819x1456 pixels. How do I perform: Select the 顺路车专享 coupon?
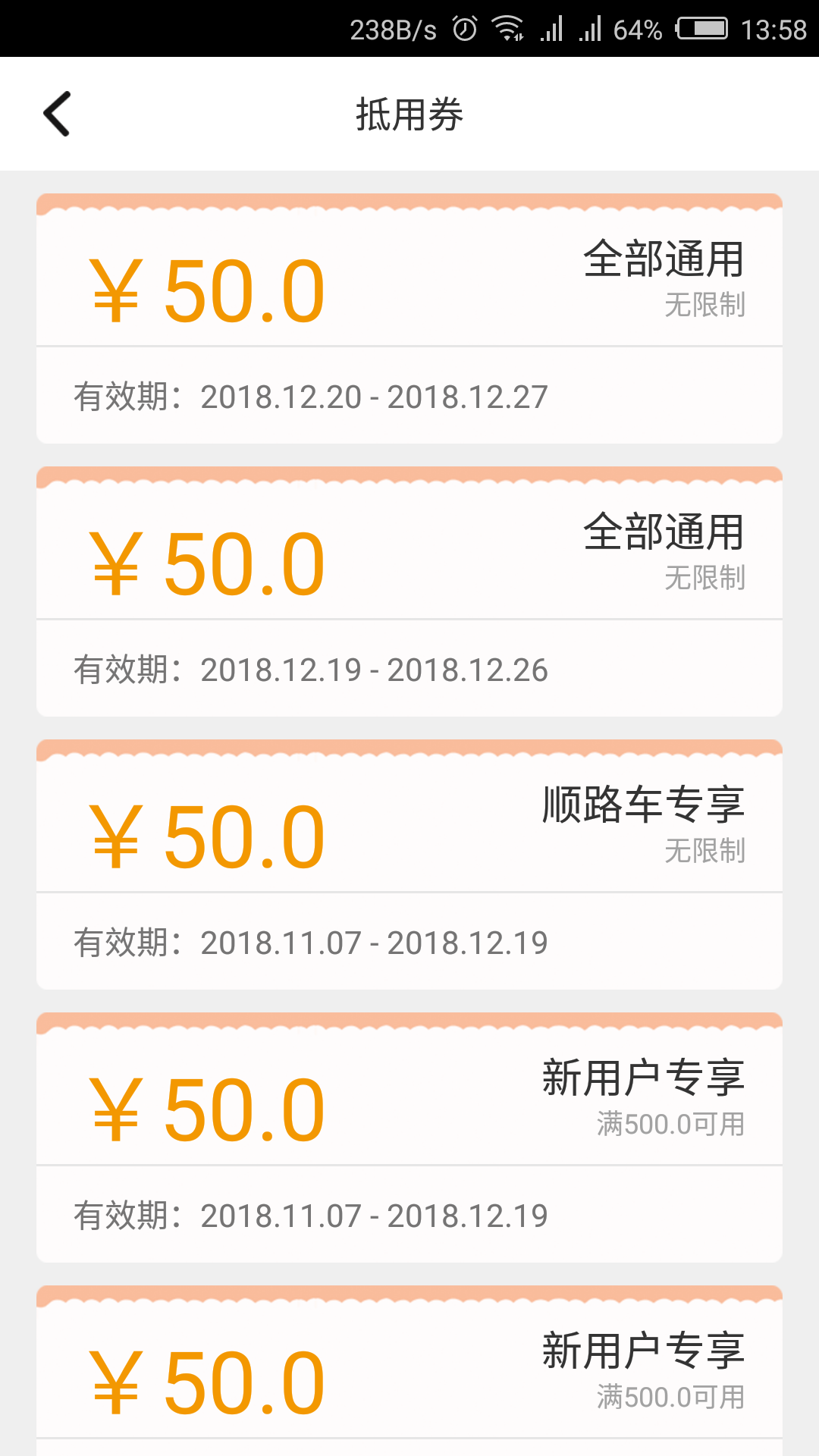409,864
